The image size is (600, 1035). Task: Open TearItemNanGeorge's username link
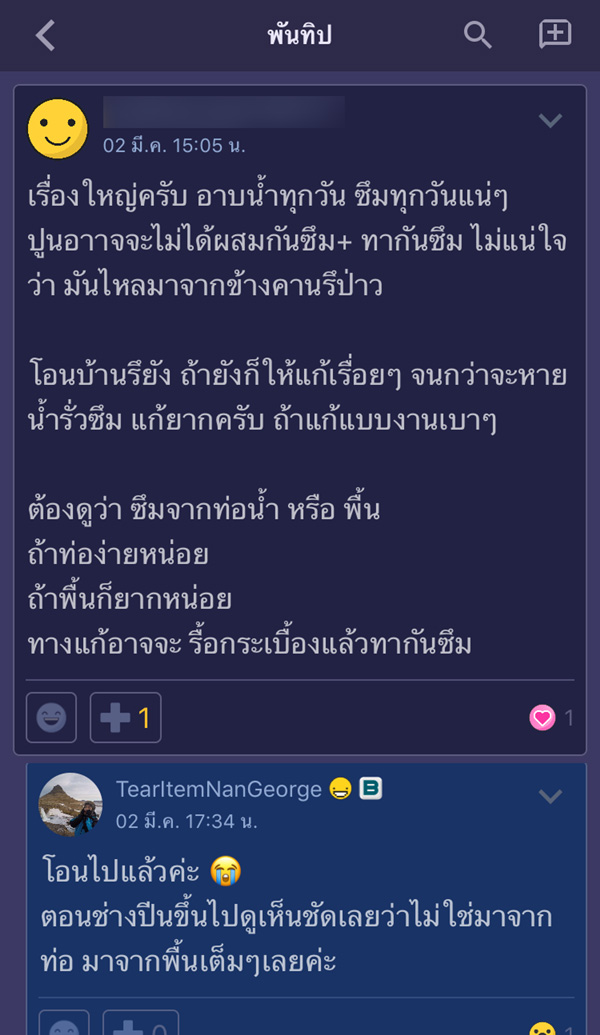(219, 789)
